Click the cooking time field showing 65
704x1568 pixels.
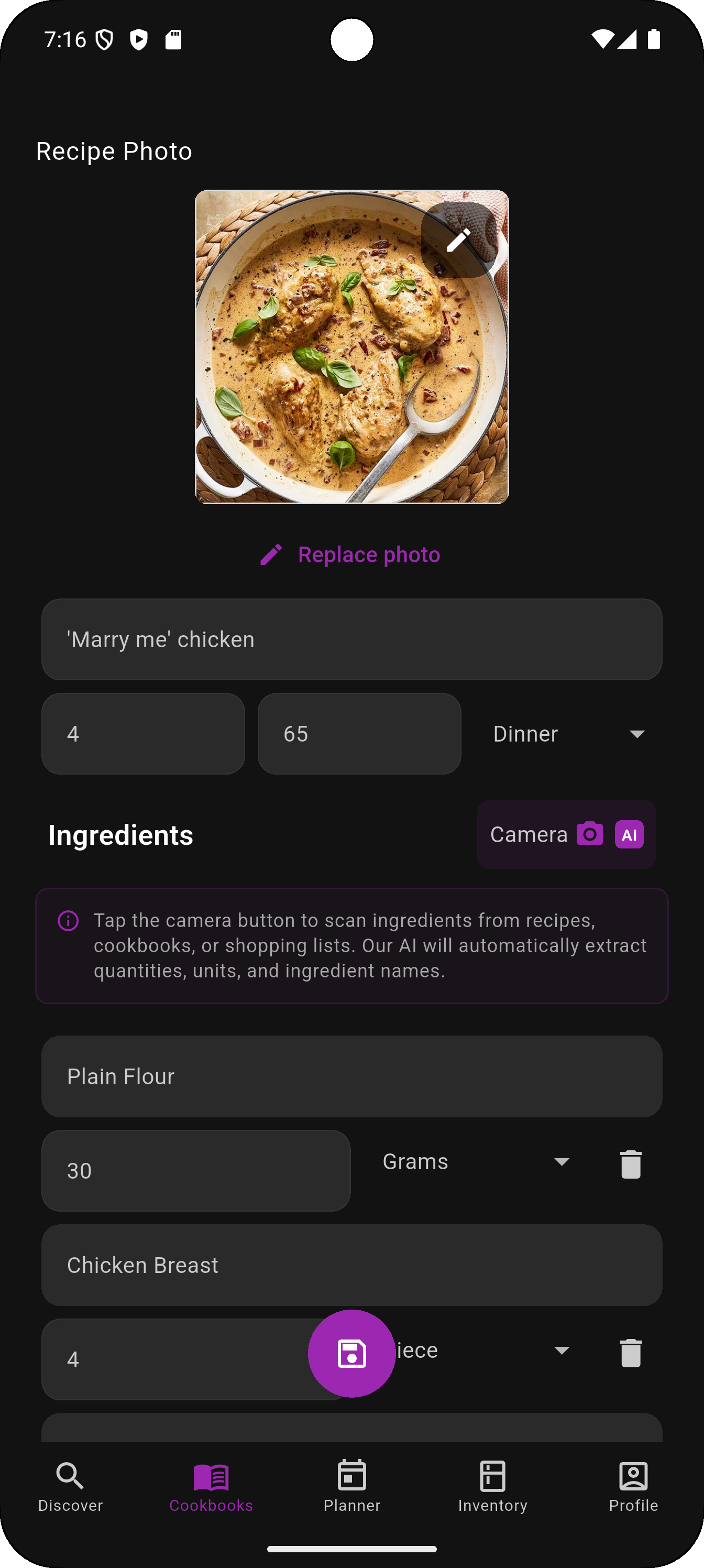point(359,734)
